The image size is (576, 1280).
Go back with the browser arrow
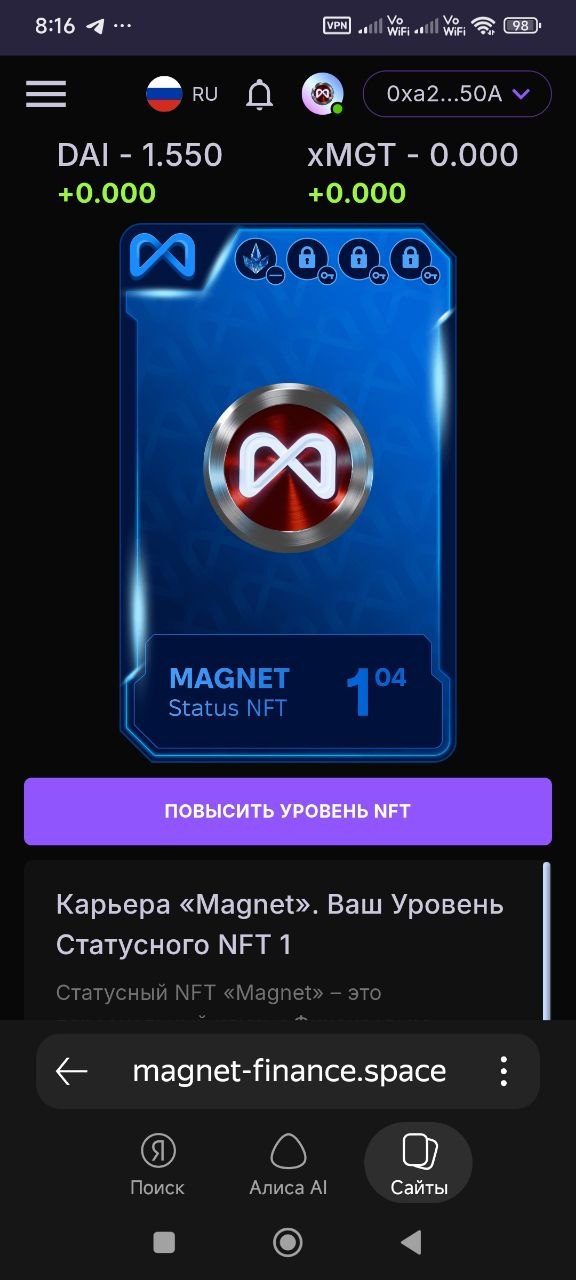(x=72, y=1071)
